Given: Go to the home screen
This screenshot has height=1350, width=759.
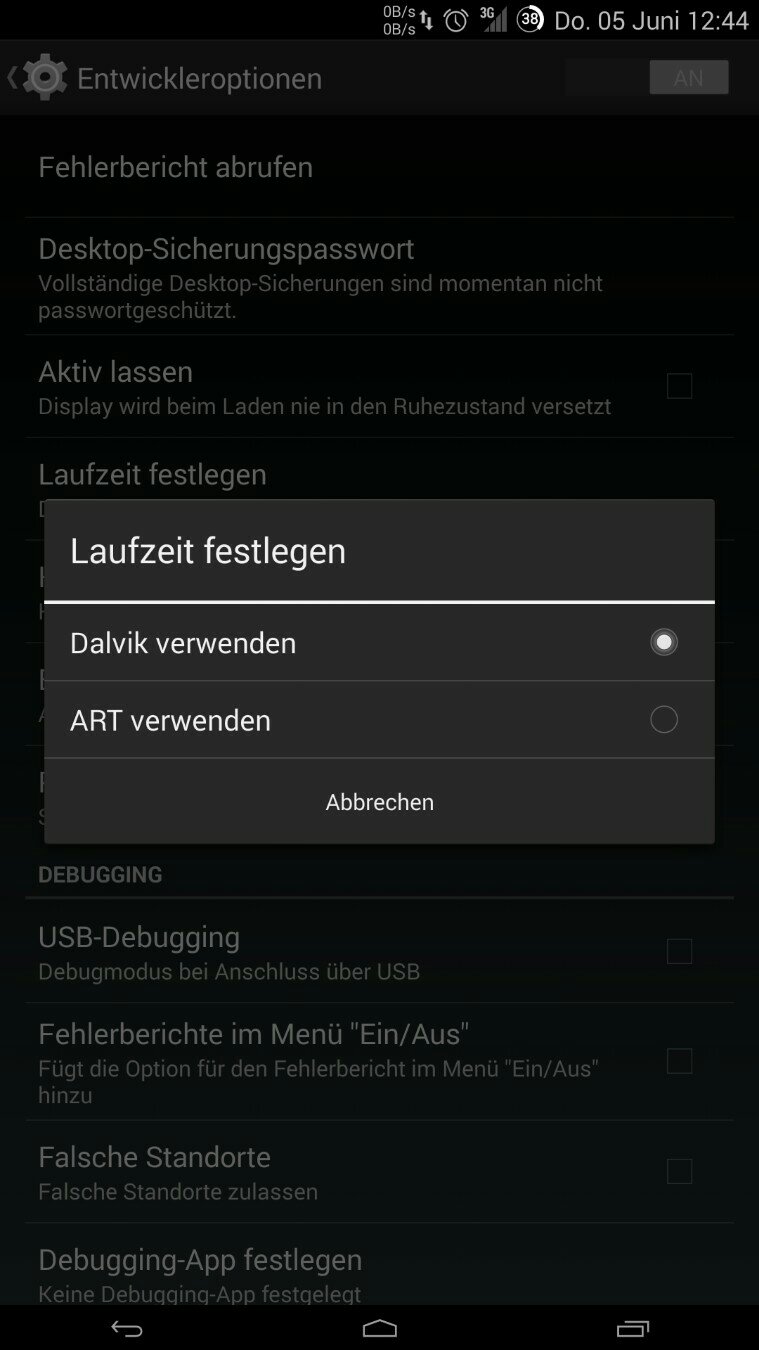Looking at the screenshot, I should [379, 1328].
